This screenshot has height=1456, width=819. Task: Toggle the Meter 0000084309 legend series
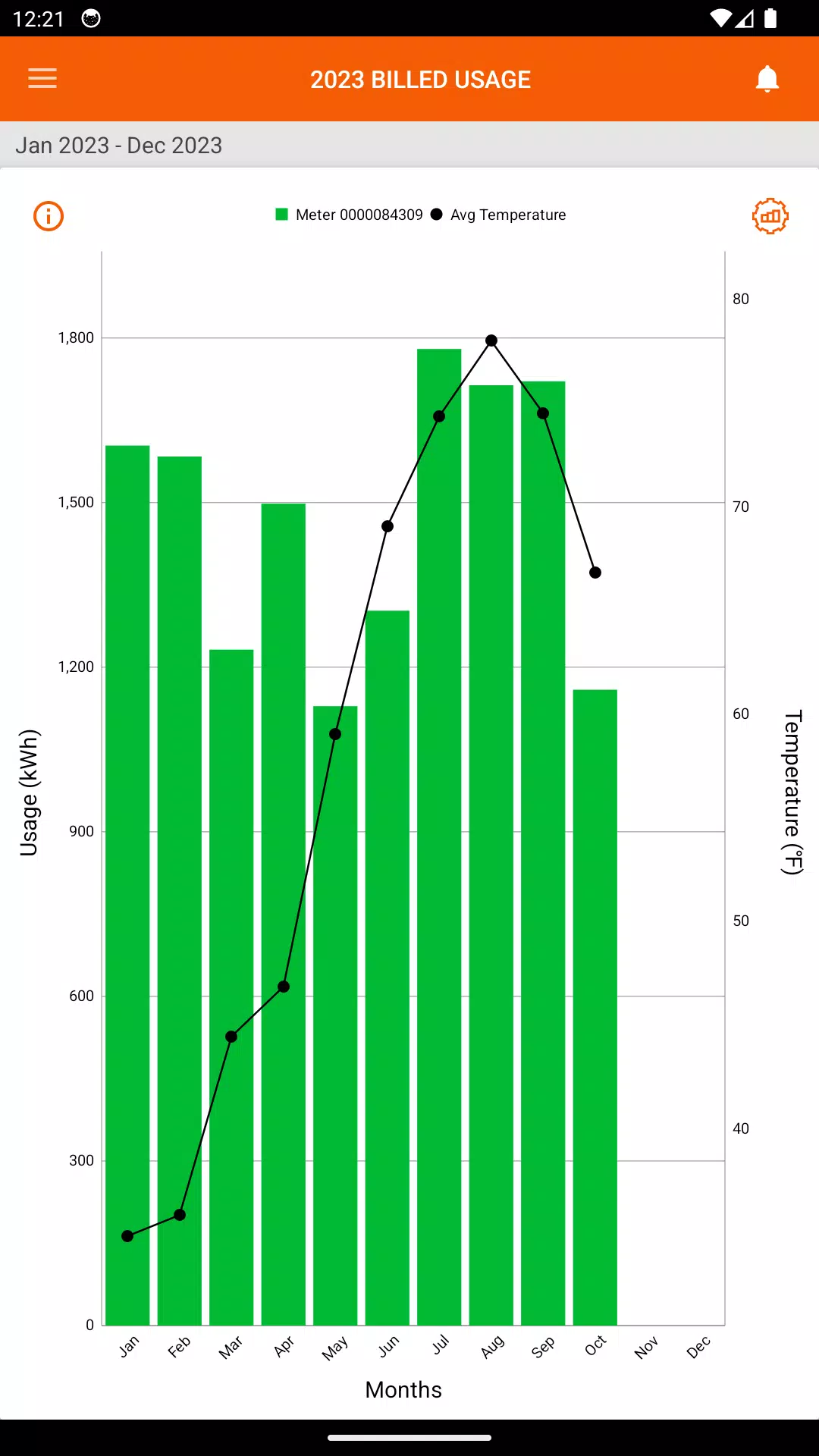[x=349, y=215]
